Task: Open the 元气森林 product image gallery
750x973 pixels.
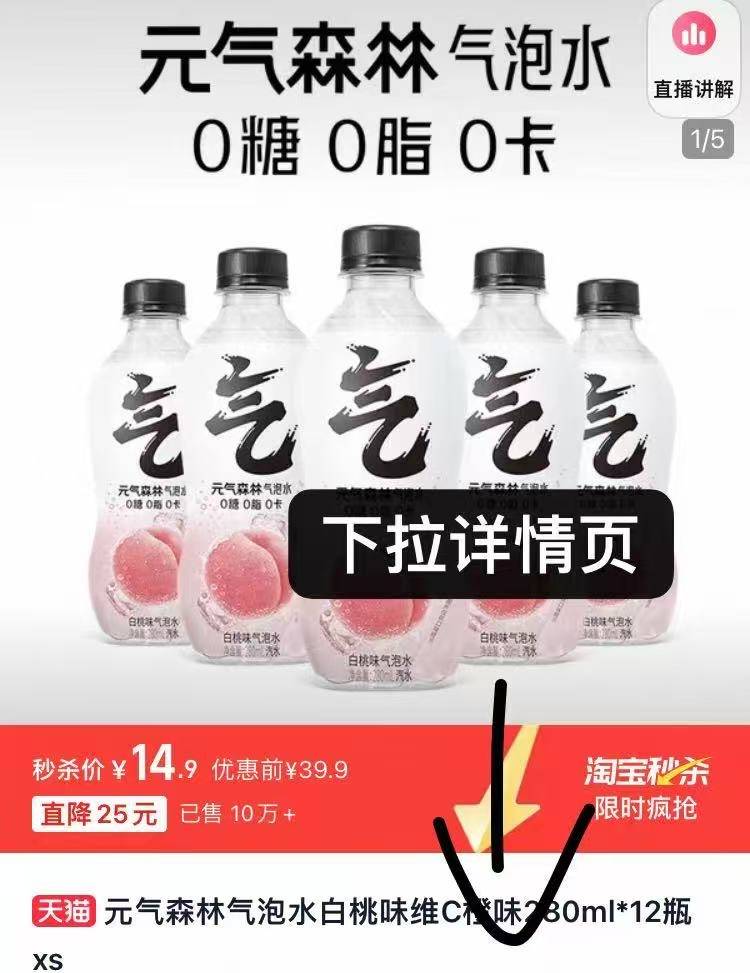Action: coord(375,400)
